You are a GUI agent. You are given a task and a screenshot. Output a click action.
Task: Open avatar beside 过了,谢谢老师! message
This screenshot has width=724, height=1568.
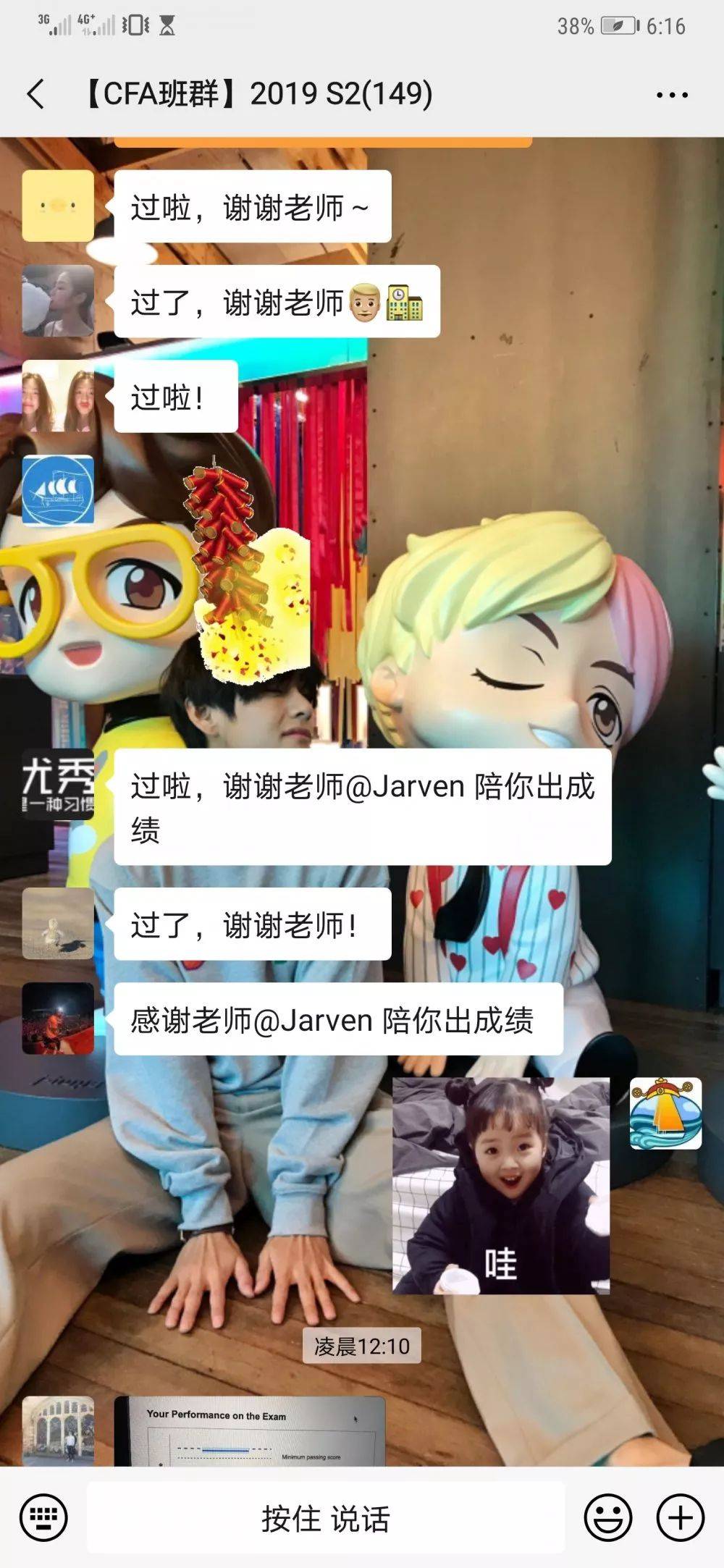(x=58, y=924)
